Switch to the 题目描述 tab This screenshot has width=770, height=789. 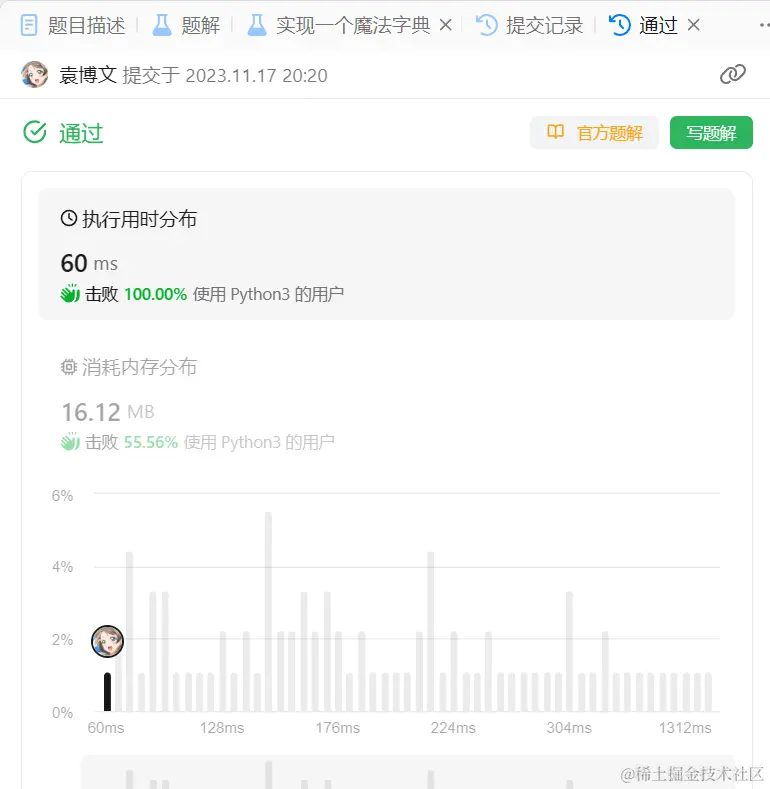[x=73, y=25]
